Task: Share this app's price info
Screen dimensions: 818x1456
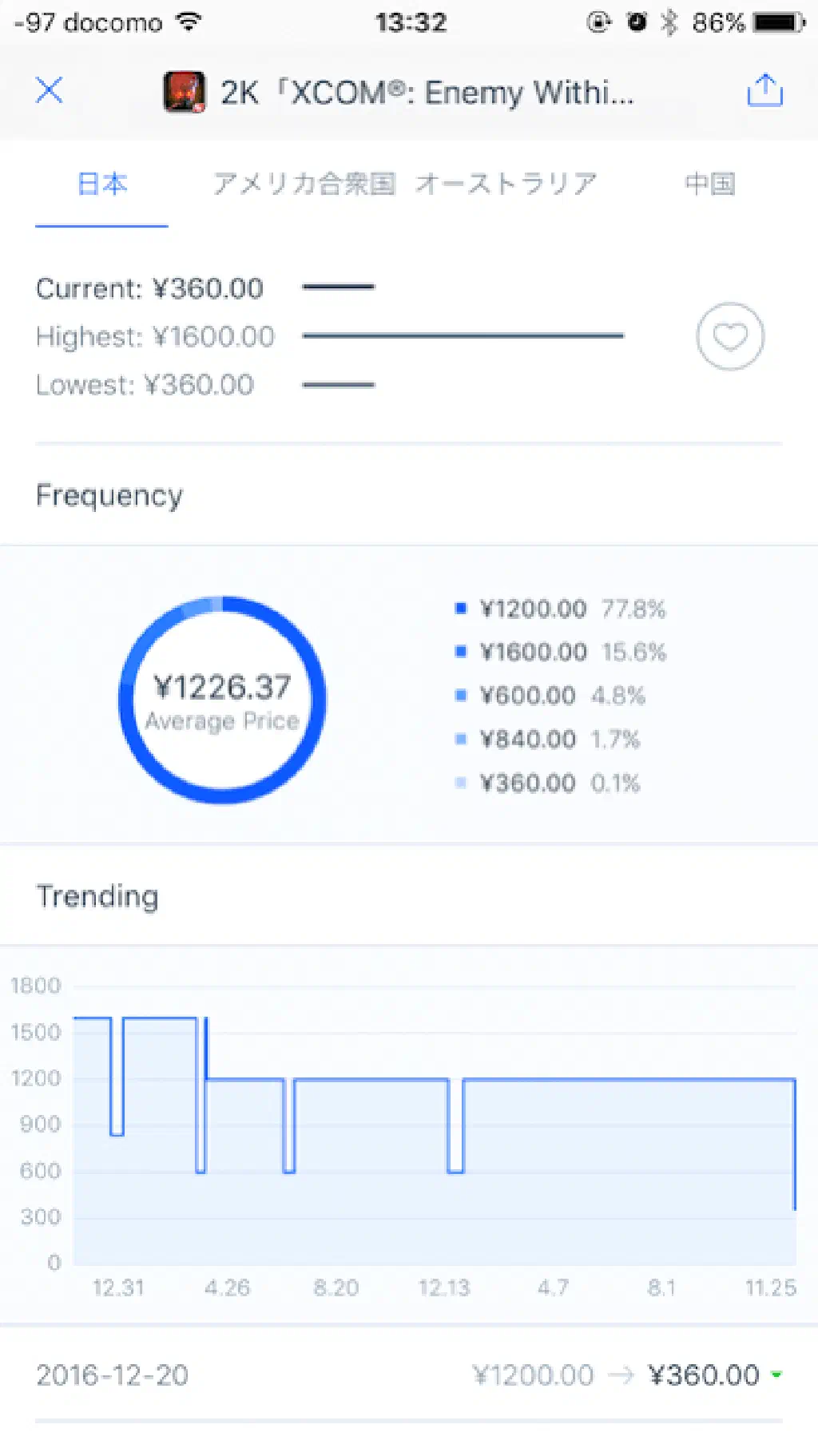Action: 764,90
